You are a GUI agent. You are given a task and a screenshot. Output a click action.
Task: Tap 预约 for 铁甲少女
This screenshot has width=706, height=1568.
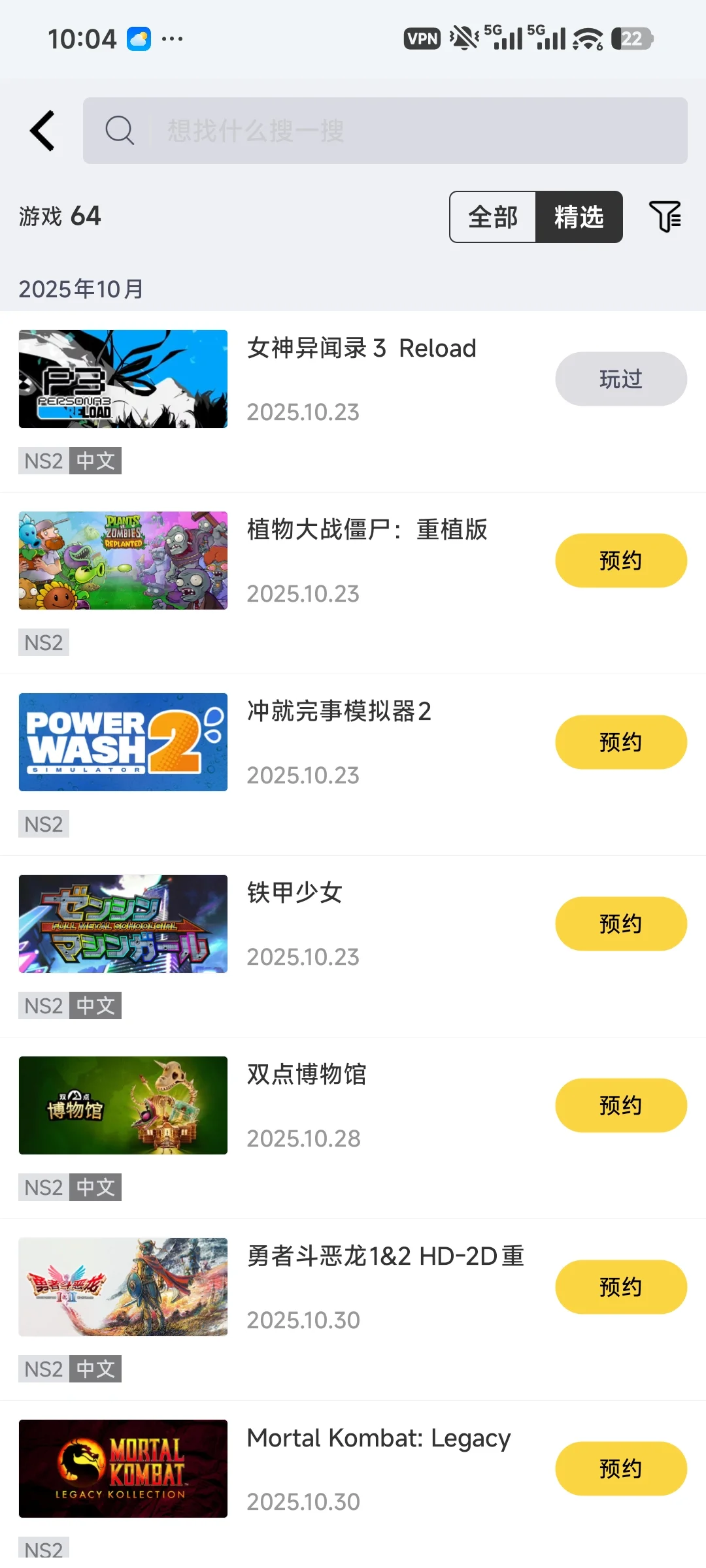(x=621, y=924)
